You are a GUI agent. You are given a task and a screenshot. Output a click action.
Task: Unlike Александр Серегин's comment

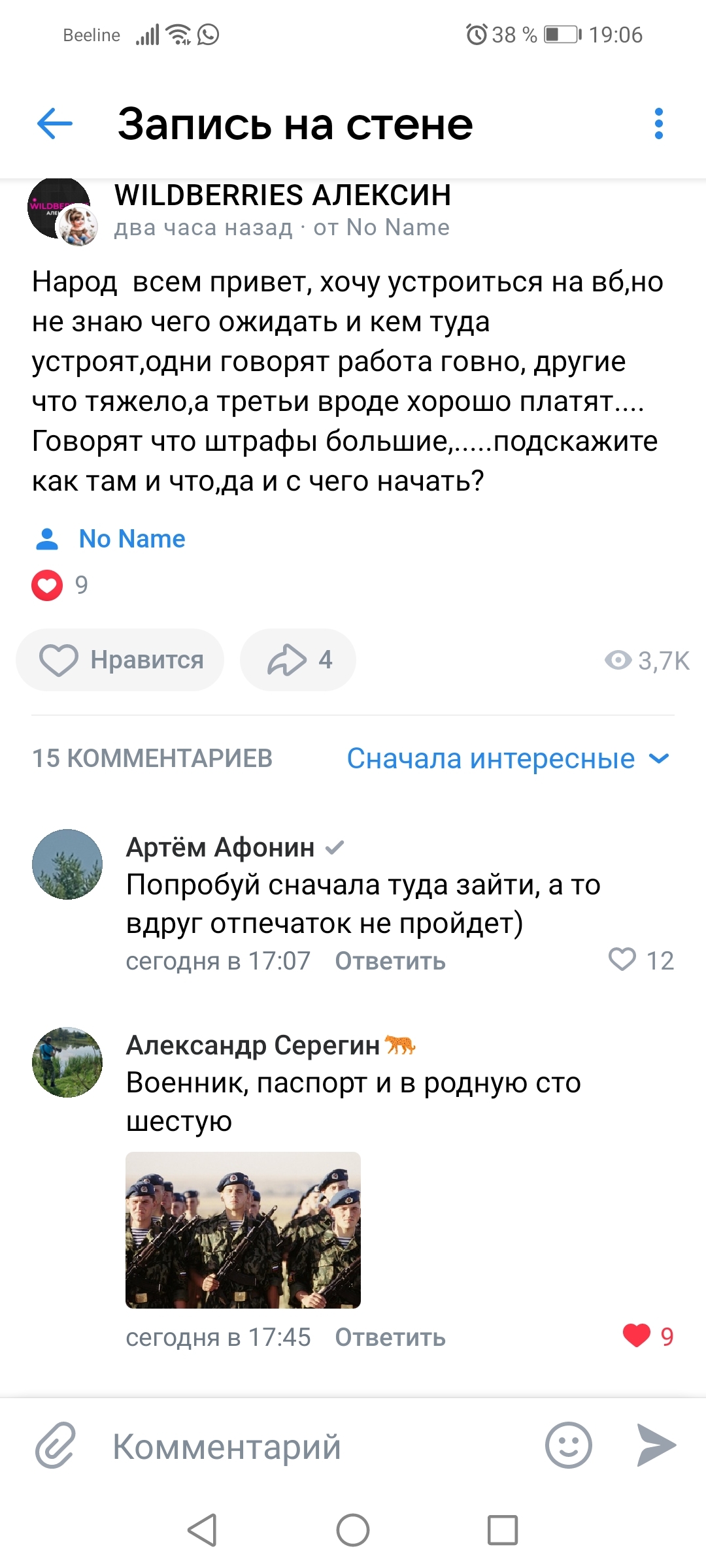click(x=637, y=1336)
